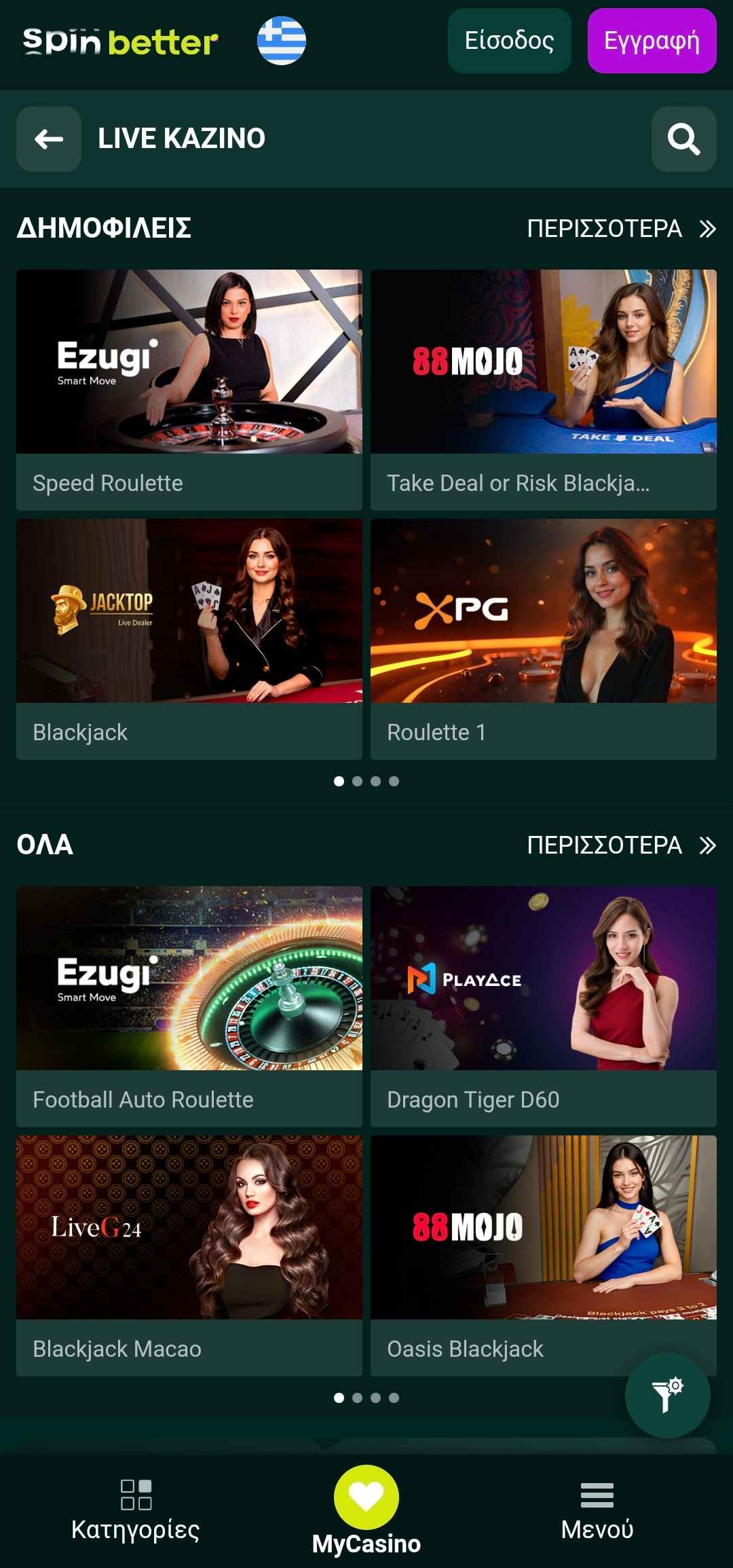Select the Dragon Tiger D60 game
This screenshot has width=733, height=1568.
pos(544,1006)
